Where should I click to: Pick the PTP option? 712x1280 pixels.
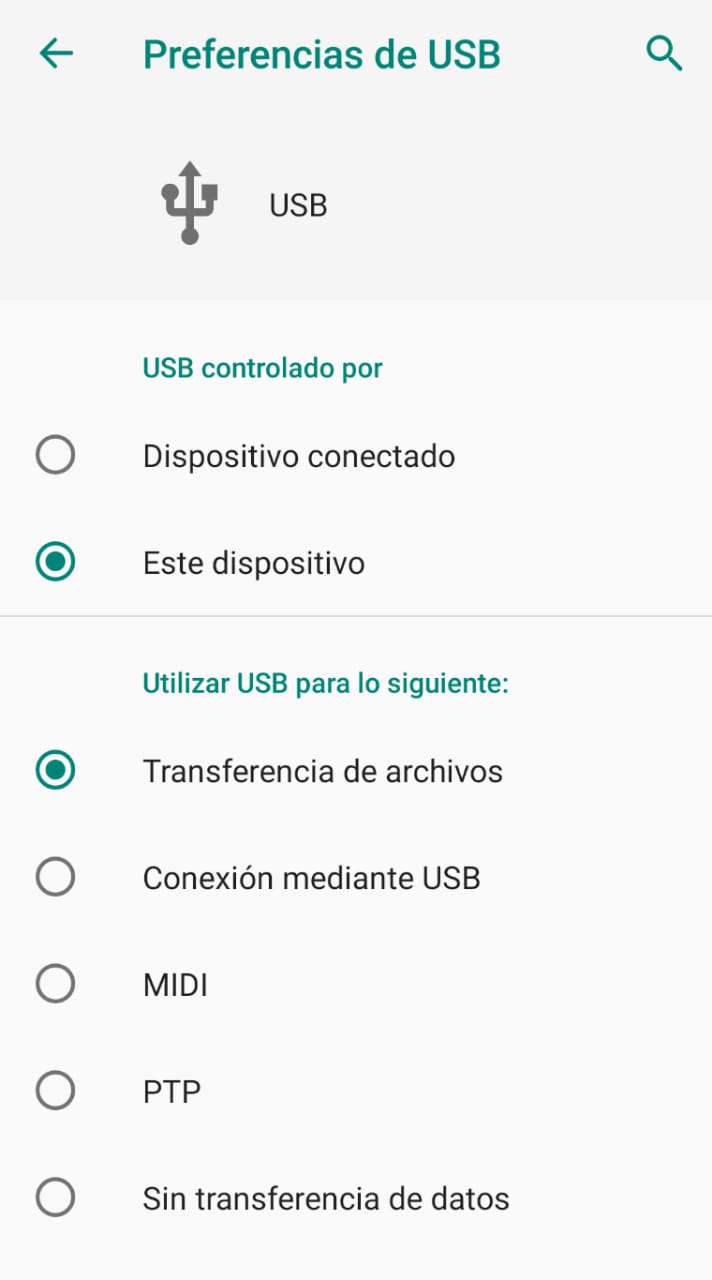click(x=356, y=1091)
